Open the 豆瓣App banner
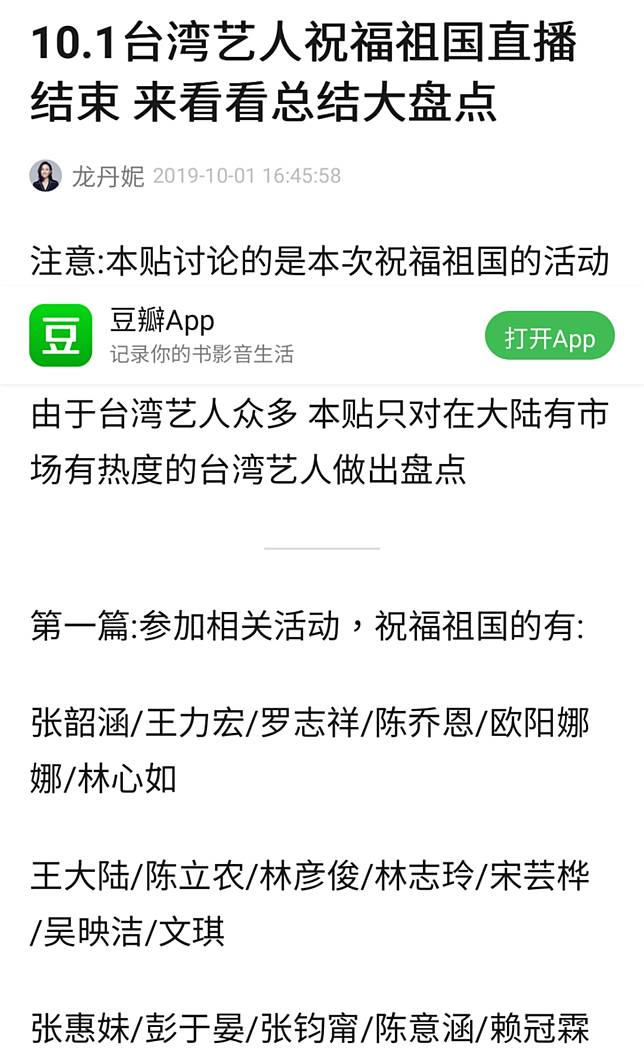The width and height of the screenshot is (644, 1052). pos(200,335)
